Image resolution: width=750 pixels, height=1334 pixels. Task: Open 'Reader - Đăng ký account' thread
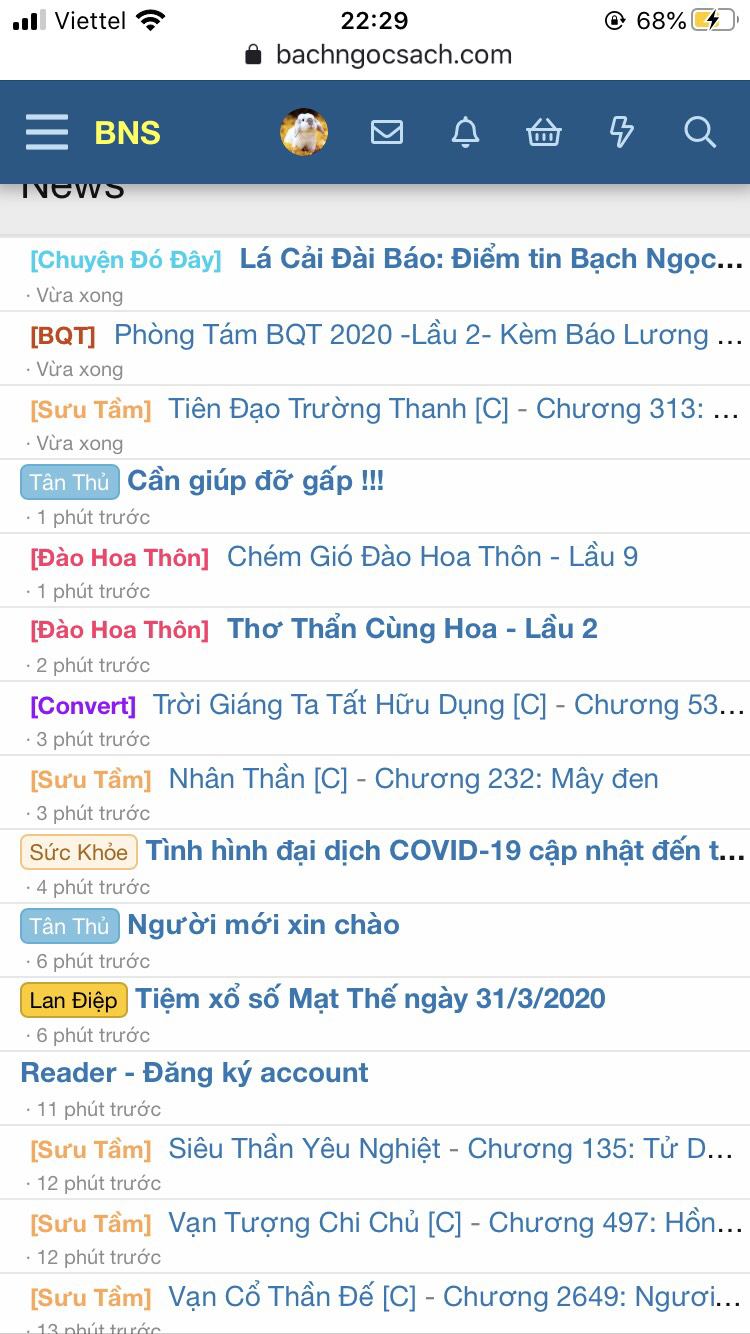tap(194, 1072)
